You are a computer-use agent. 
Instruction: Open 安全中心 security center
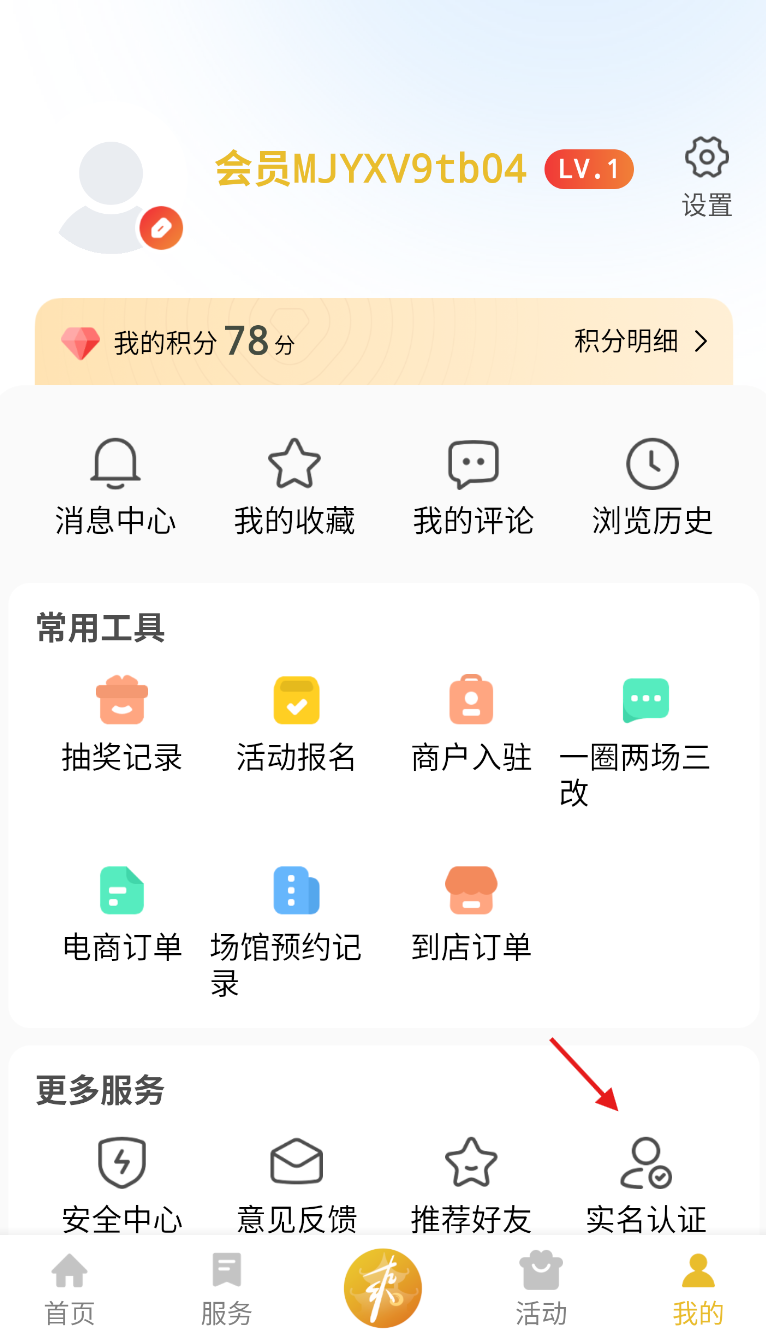tap(122, 1186)
